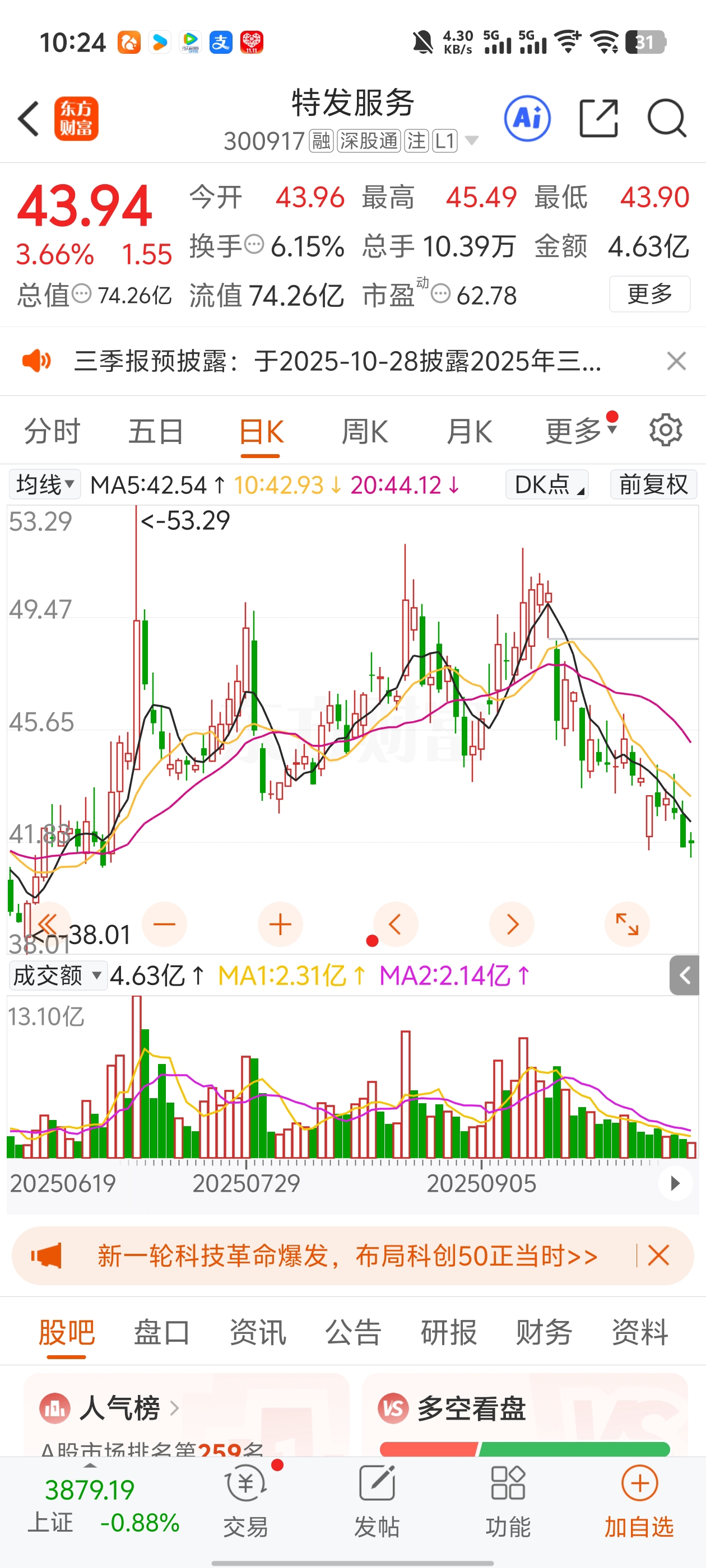Viewport: 706px width, 1568px height.
Task: Close the 科创50 promotion banner
Action: tap(658, 1255)
